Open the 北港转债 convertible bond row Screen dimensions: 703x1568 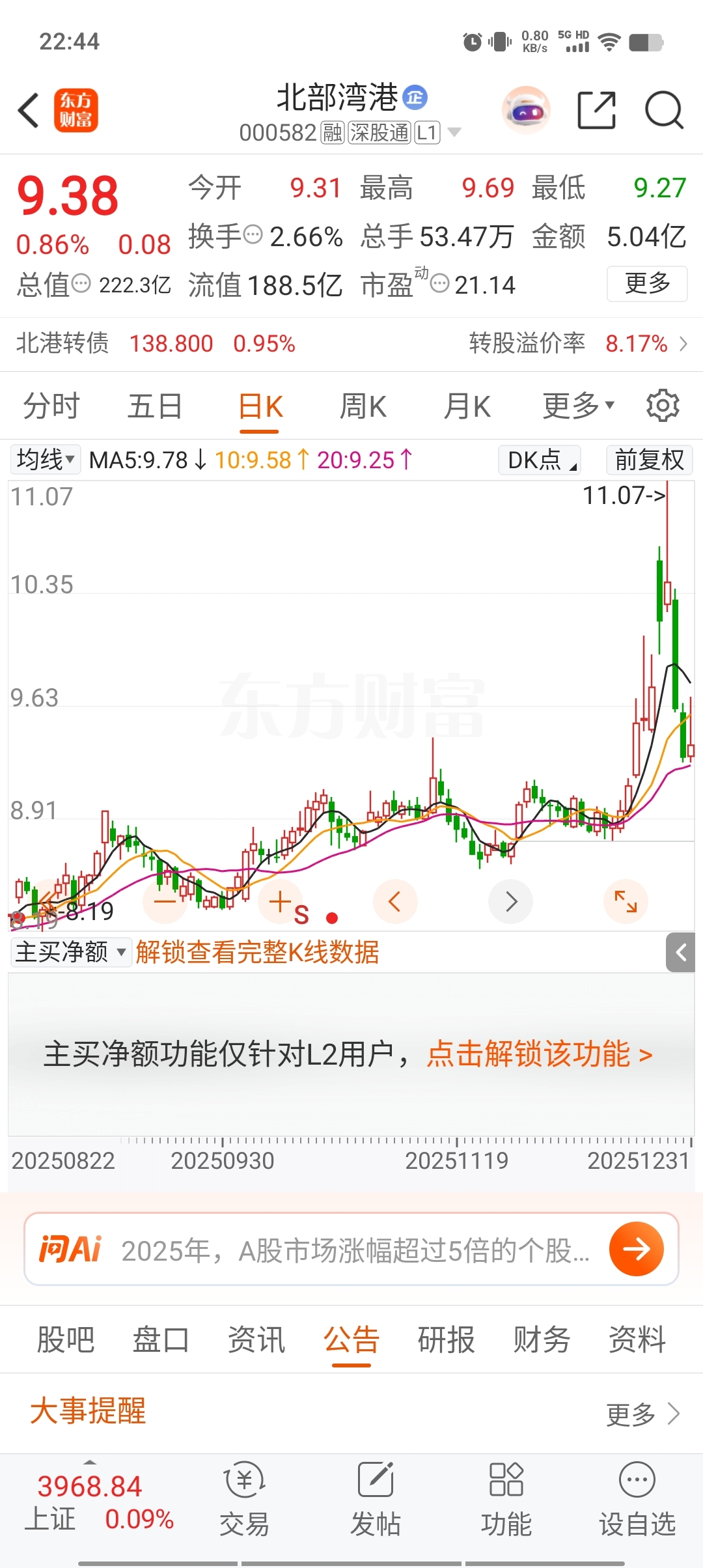pyautogui.click(x=351, y=344)
